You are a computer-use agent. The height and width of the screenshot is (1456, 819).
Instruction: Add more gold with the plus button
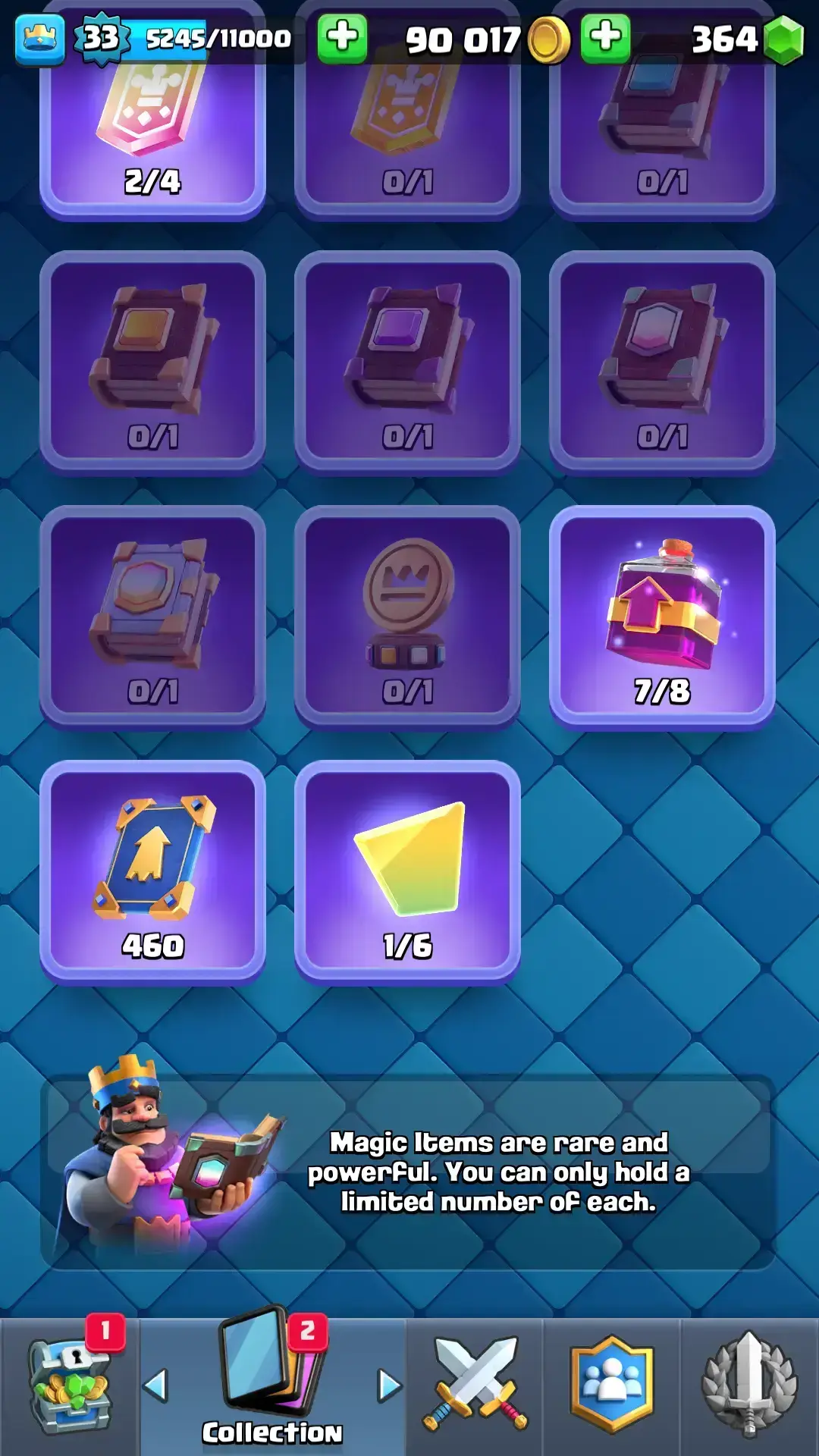click(605, 38)
